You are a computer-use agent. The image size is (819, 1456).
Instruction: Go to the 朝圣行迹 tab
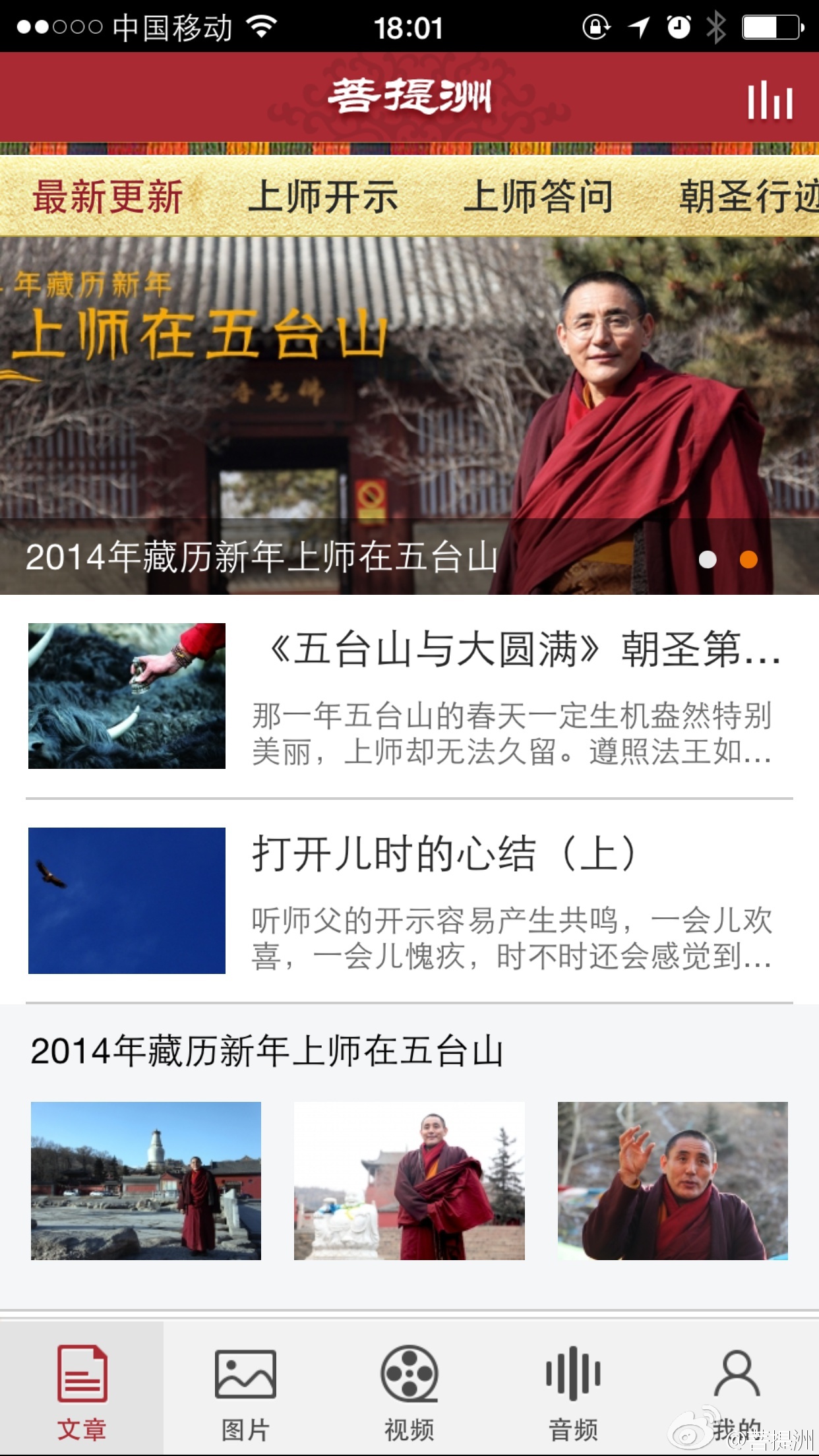pyautogui.click(x=748, y=197)
